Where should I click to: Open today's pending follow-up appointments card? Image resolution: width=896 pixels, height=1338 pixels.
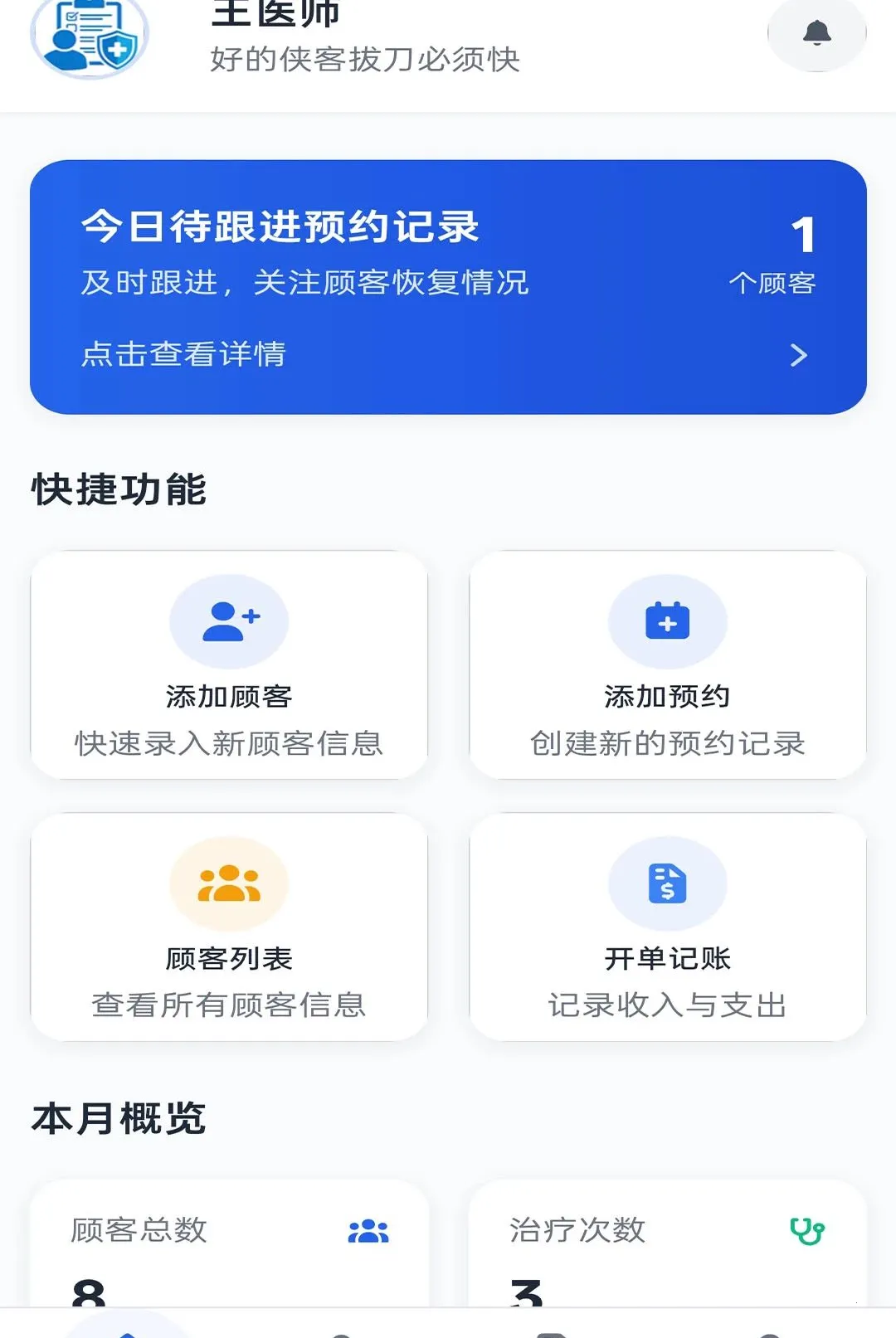pyautogui.click(x=448, y=287)
